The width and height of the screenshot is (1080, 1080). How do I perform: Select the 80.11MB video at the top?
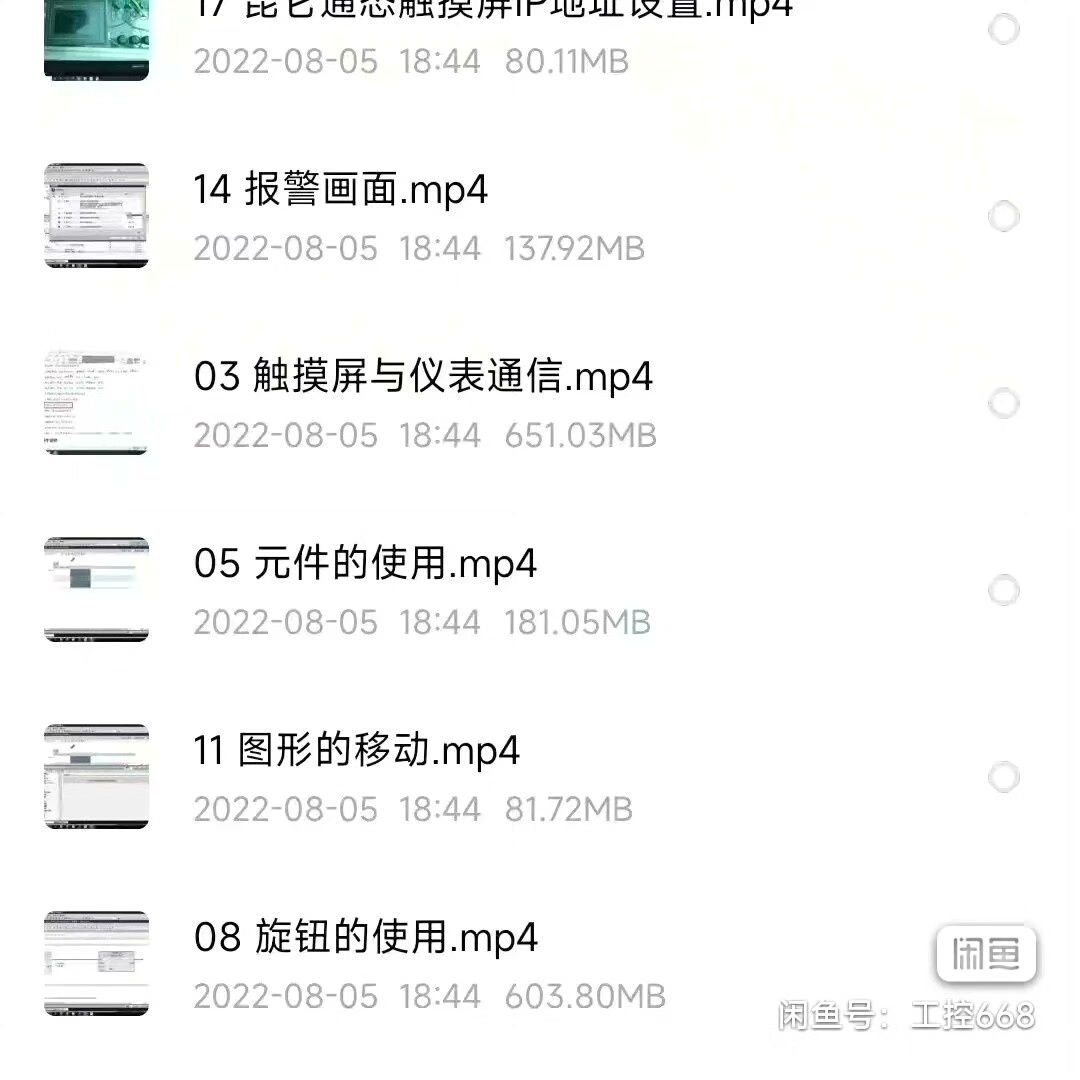click(x=1004, y=30)
